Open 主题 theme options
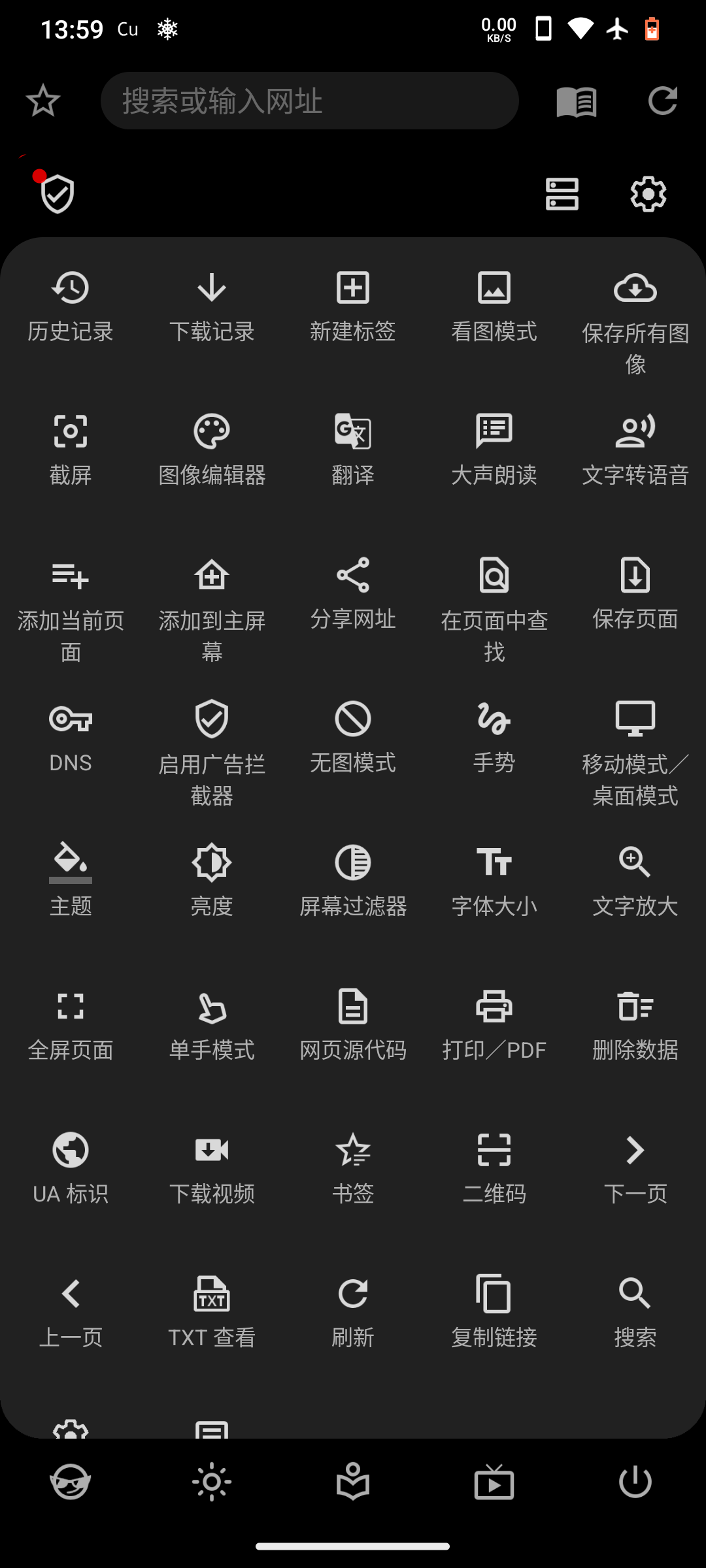Screen dimensions: 706x1568 pyautogui.click(x=71, y=881)
